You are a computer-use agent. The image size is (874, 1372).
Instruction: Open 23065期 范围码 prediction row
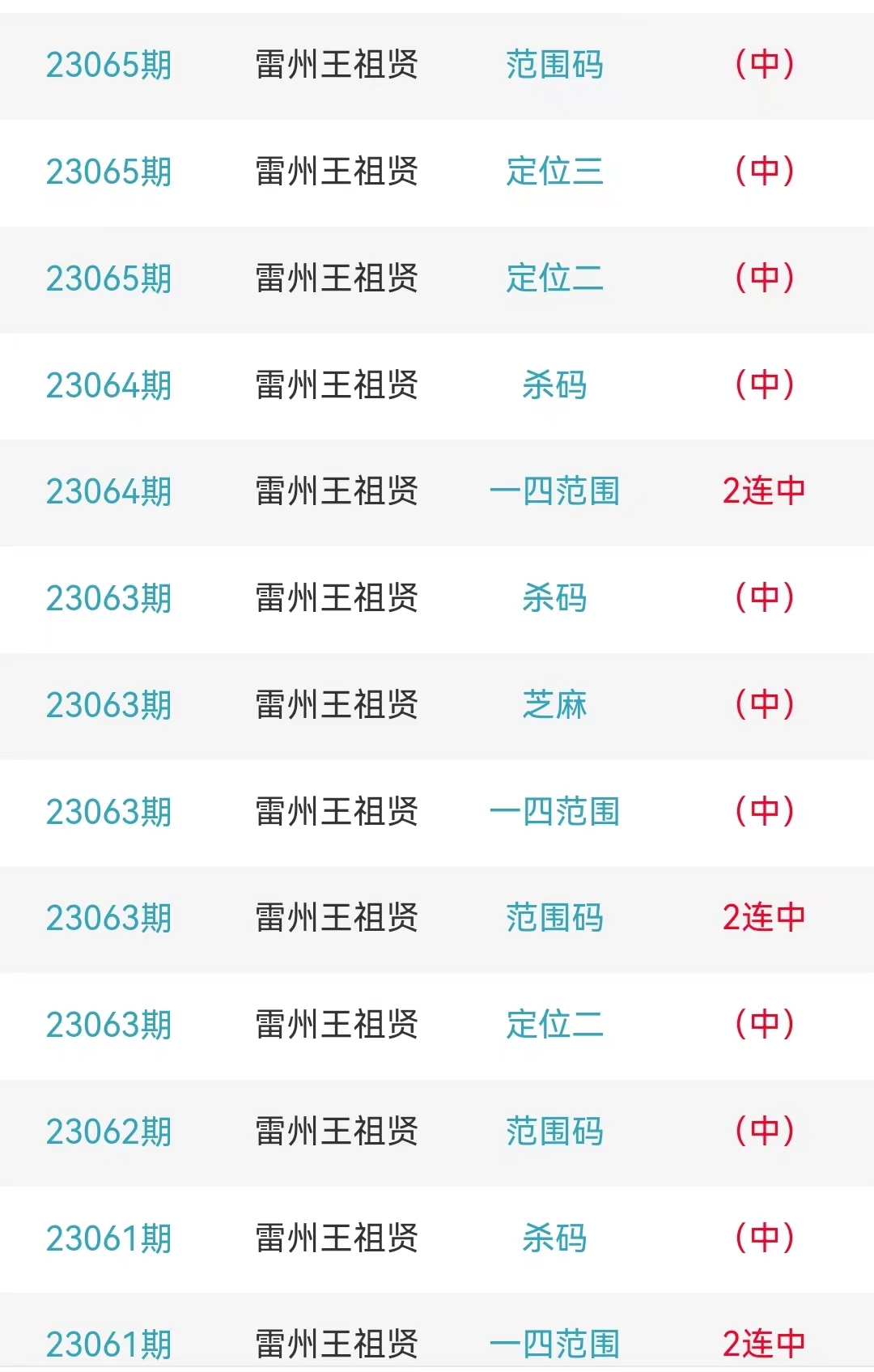554,65
